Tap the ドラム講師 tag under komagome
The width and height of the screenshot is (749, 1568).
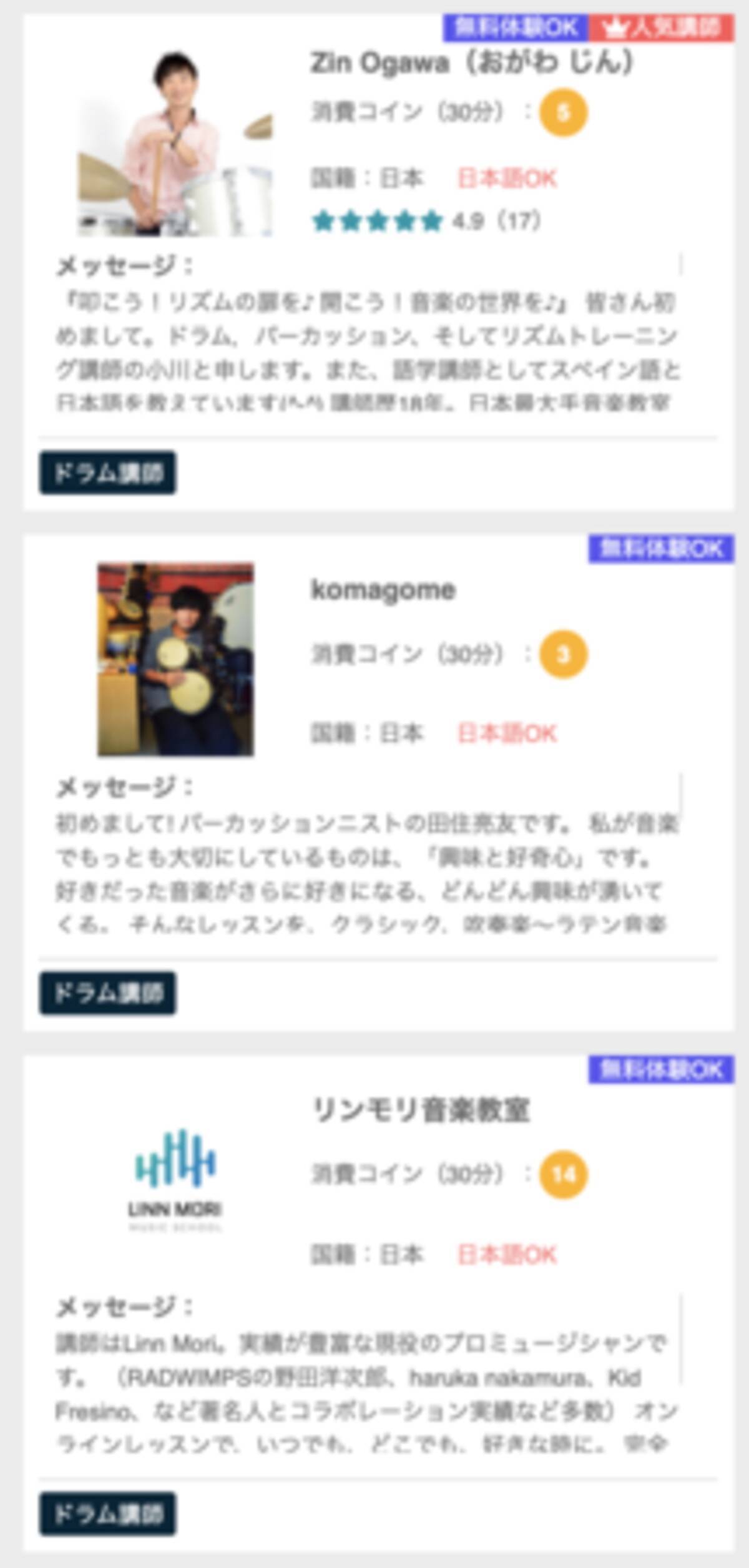pos(108,993)
